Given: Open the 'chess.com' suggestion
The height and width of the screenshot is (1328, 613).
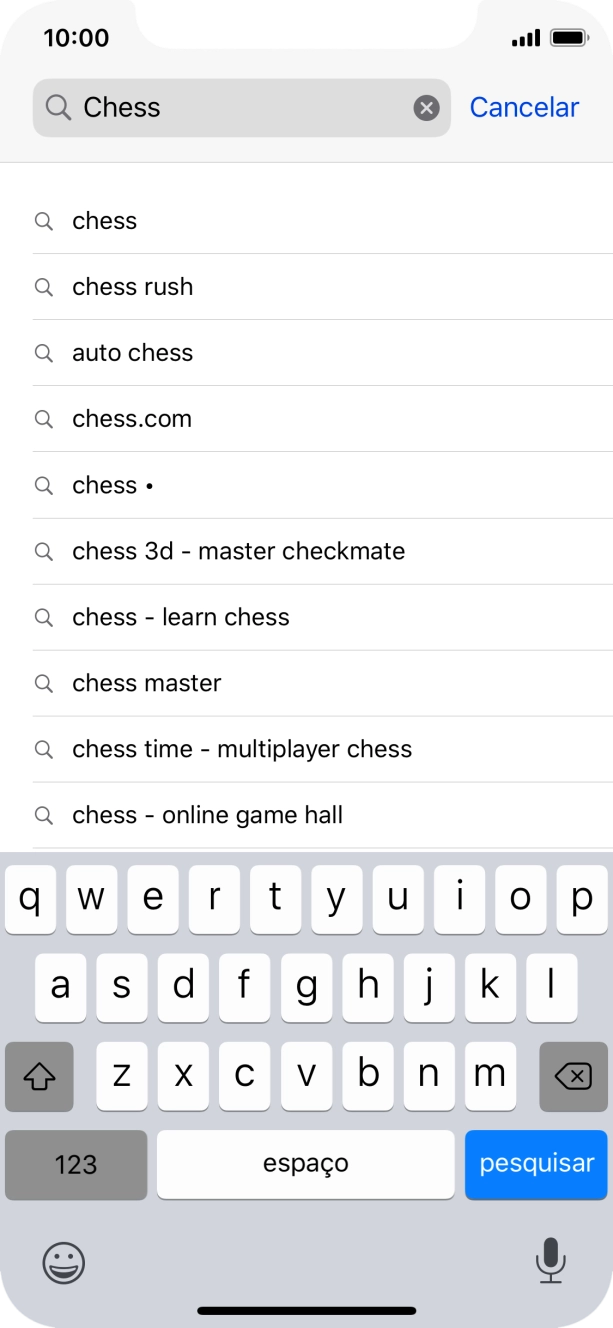Looking at the screenshot, I should (x=132, y=419).
